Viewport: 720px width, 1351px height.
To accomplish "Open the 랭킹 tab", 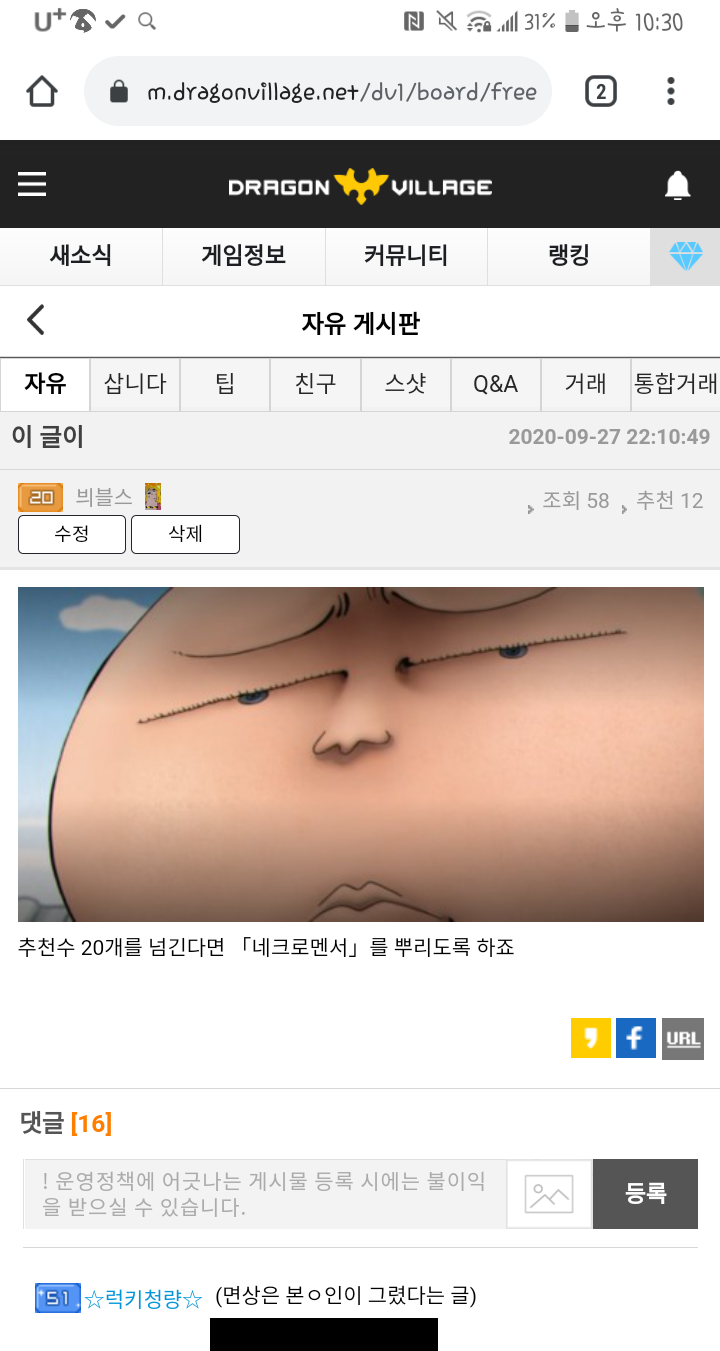I will pos(569,256).
